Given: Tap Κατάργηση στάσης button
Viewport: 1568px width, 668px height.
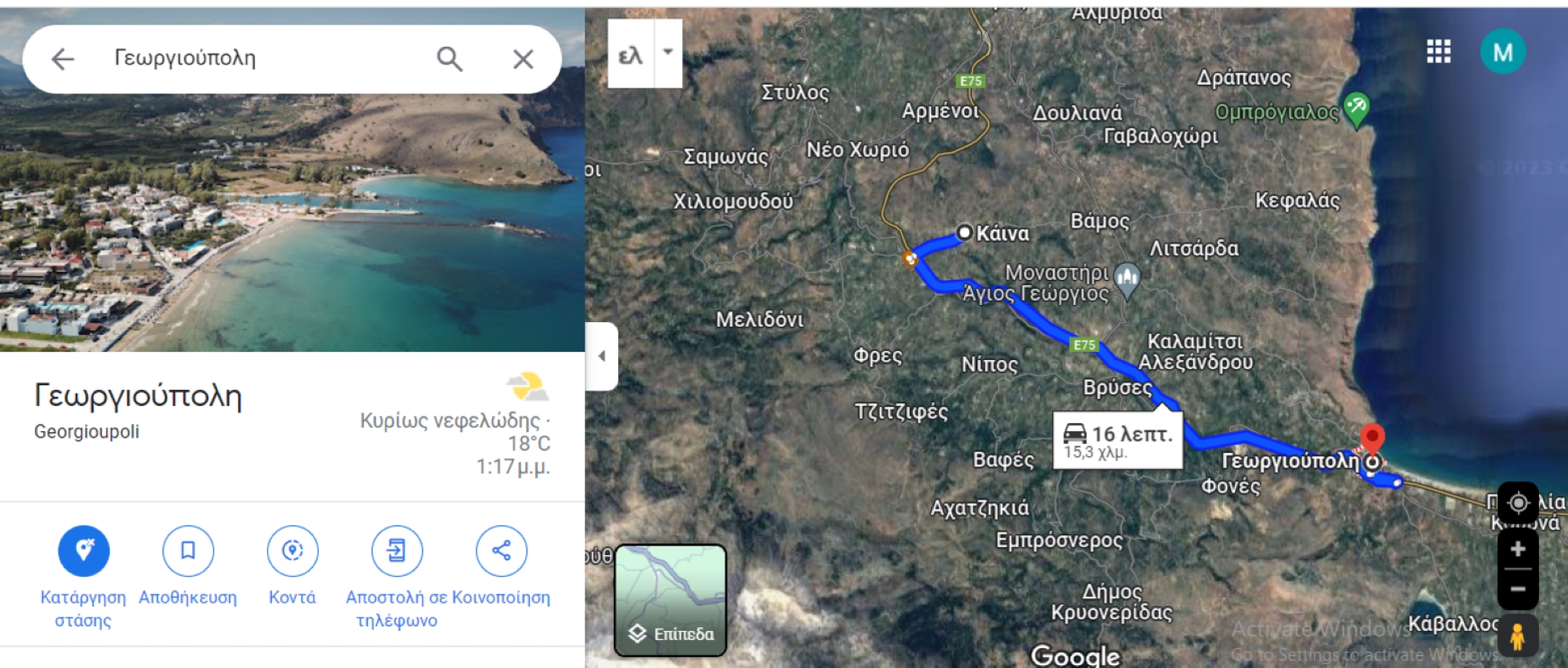Looking at the screenshot, I should tap(84, 551).
